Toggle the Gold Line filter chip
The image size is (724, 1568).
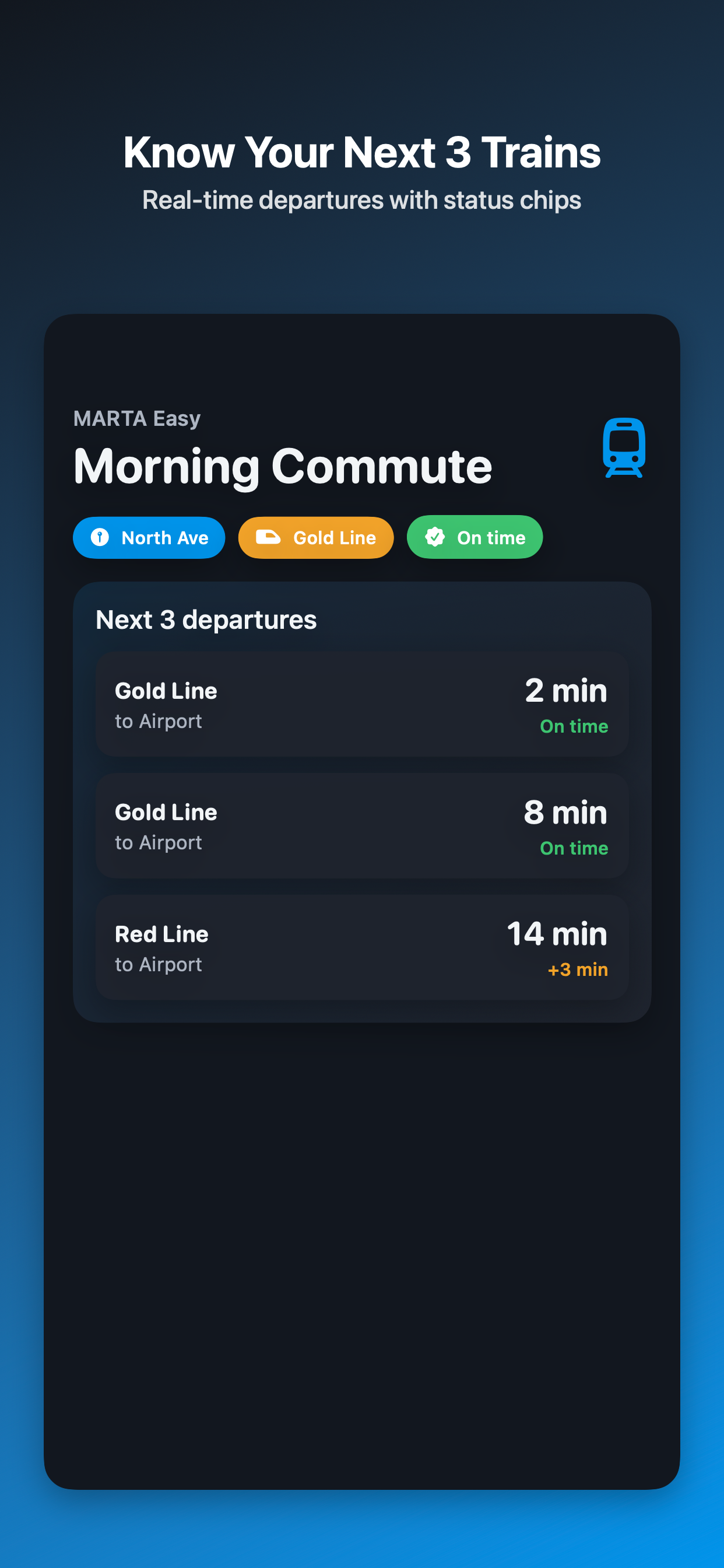click(x=315, y=537)
